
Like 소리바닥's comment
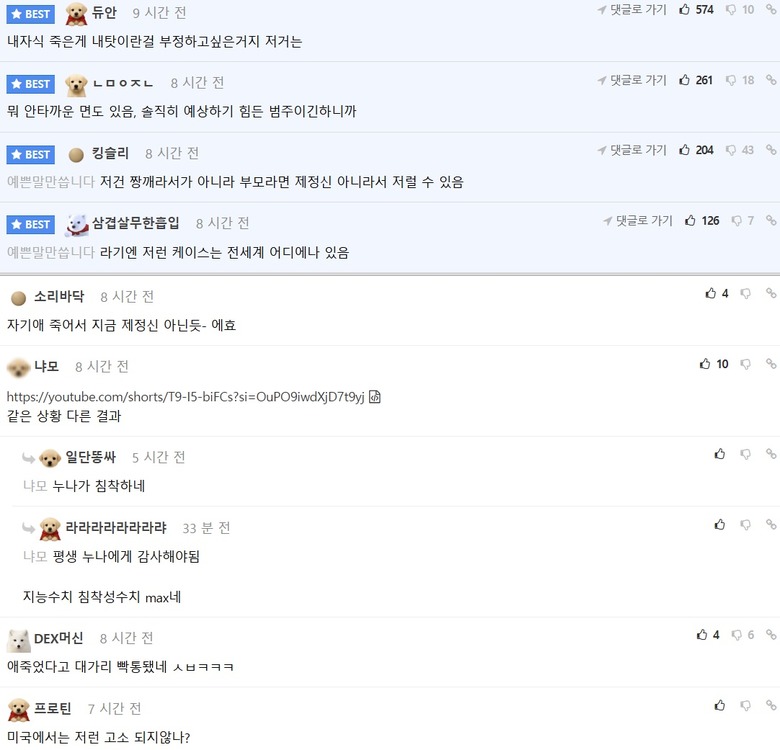pyautogui.click(x=711, y=294)
